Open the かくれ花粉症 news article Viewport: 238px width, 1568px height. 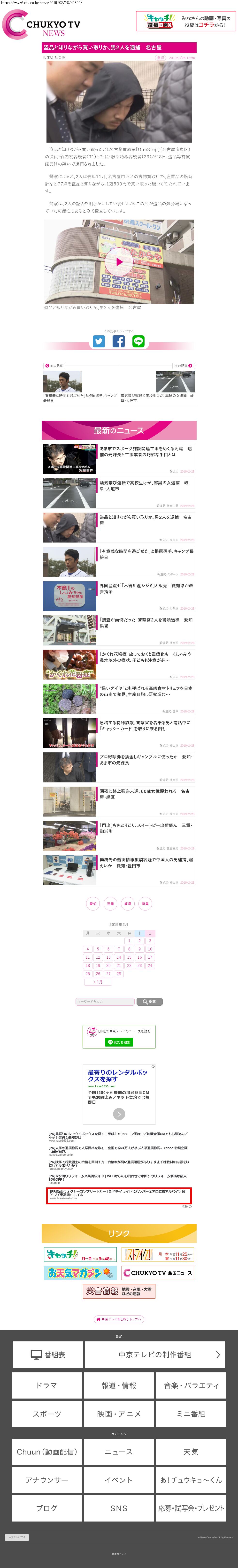[146, 657]
